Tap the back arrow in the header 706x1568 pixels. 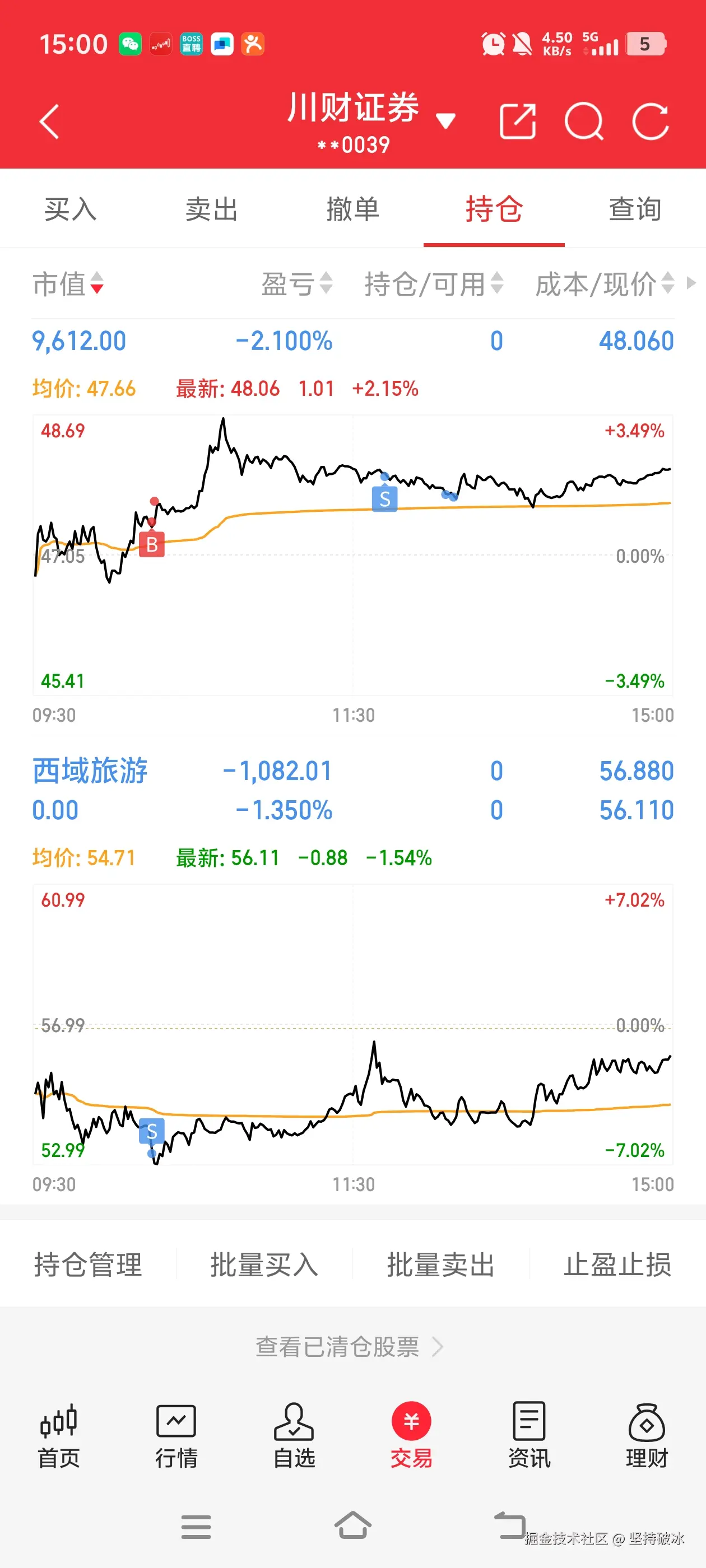[x=49, y=121]
